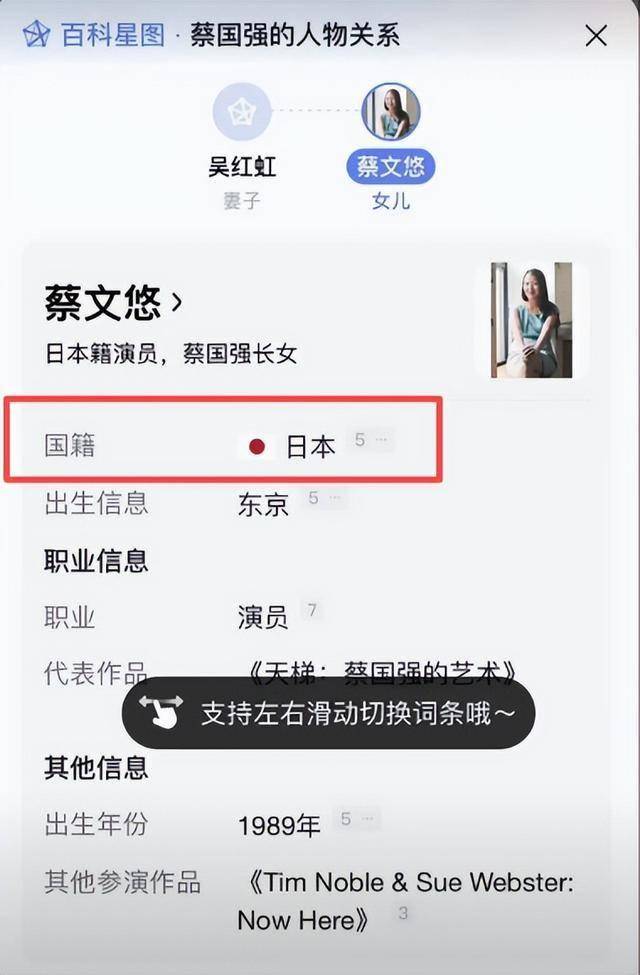The height and width of the screenshot is (975, 640).
Task: View 蔡文悠's profile photo
Action: [531, 320]
